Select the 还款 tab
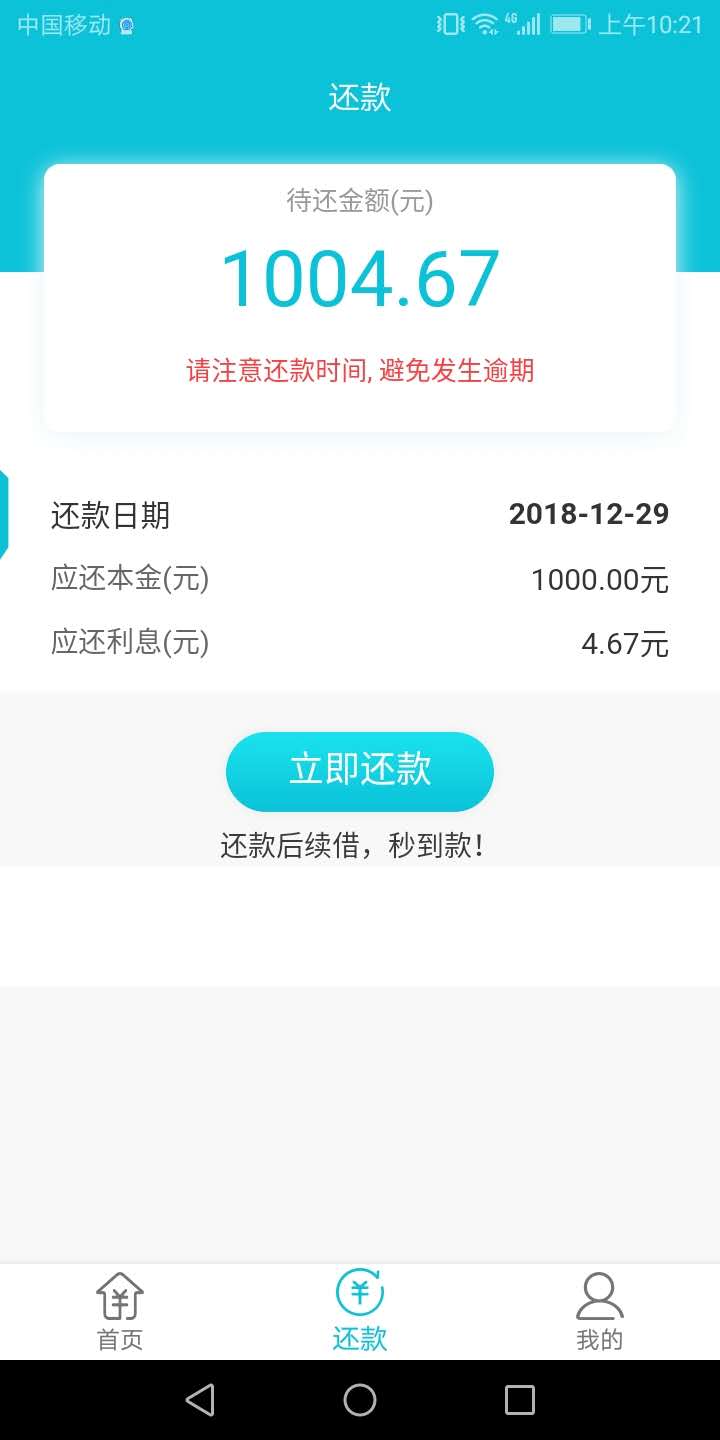The image size is (720, 1440). (360, 1312)
